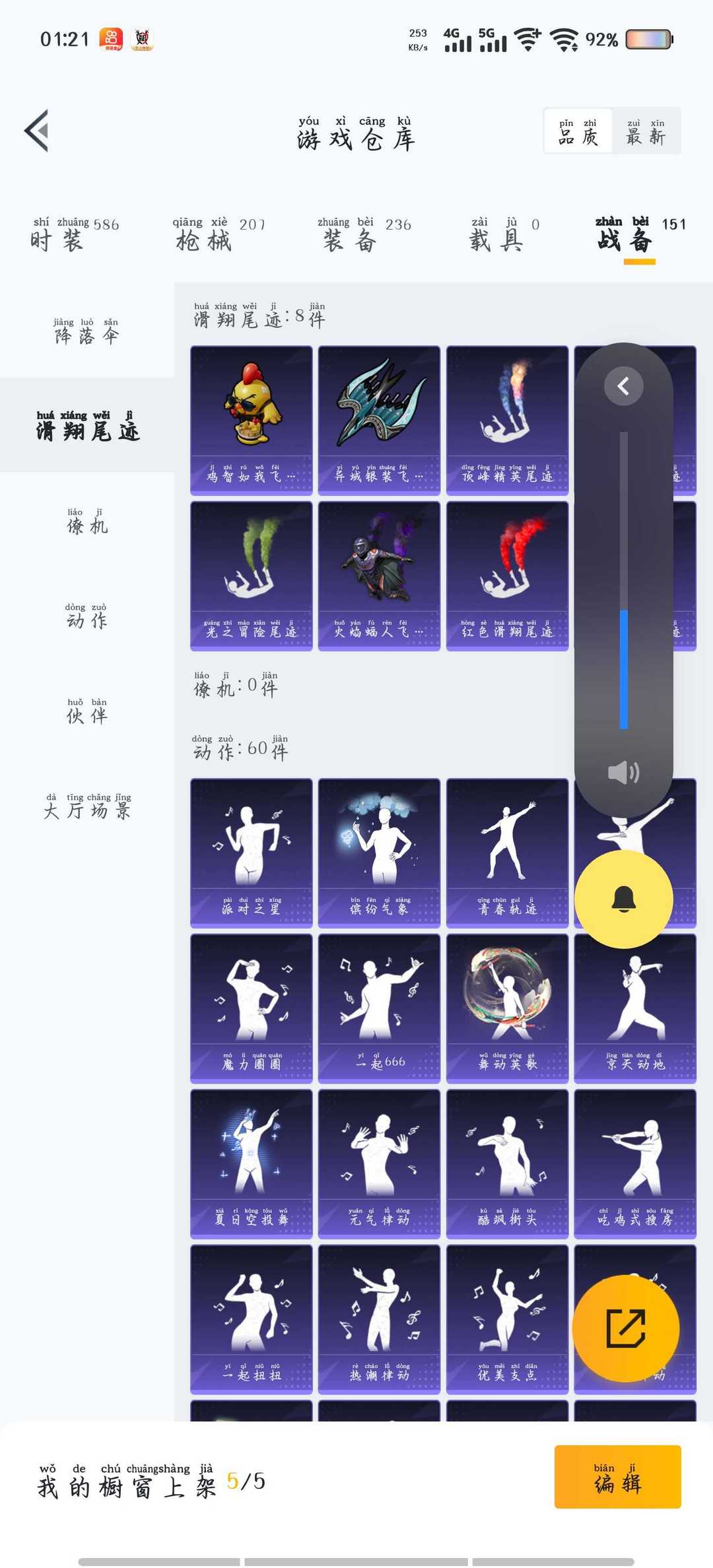Open the 一起666 emote card
This screenshot has width=713, height=1568.
[379, 1008]
